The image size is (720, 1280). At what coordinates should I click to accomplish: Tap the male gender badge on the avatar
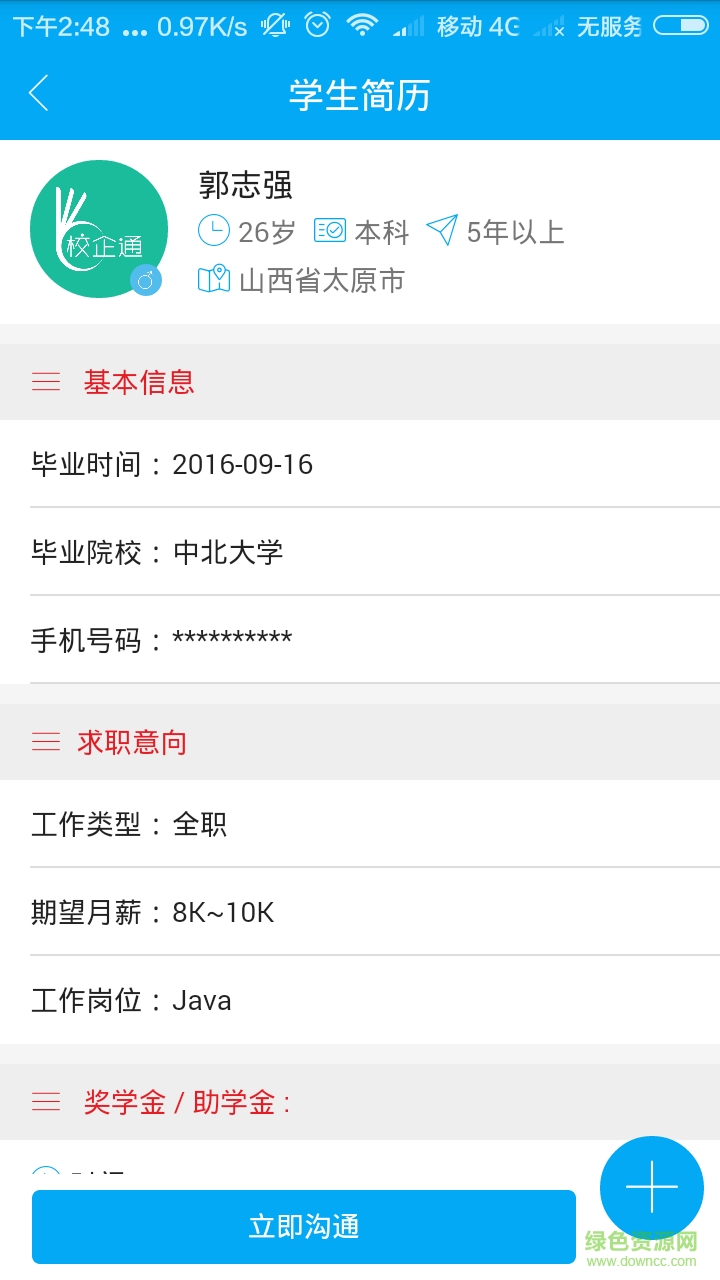click(146, 281)
